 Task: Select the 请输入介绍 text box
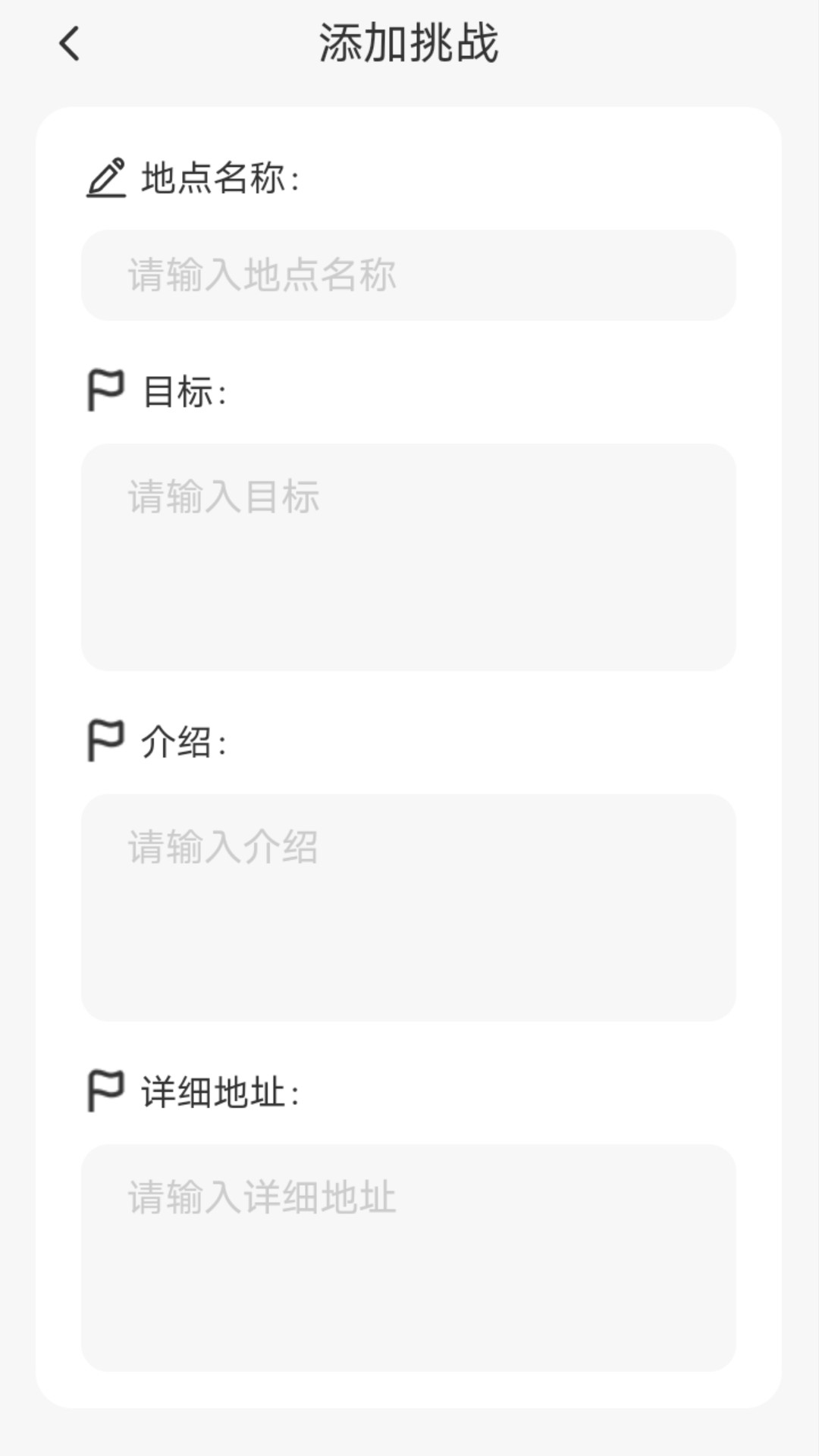tap(408, 908)
